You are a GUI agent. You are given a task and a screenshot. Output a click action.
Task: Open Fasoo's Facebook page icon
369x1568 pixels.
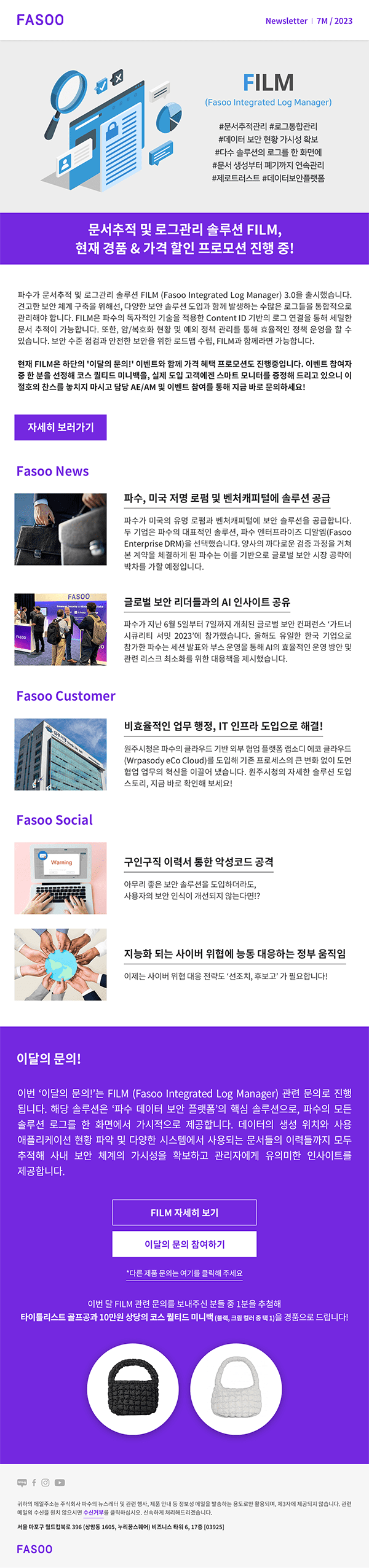34,1483
